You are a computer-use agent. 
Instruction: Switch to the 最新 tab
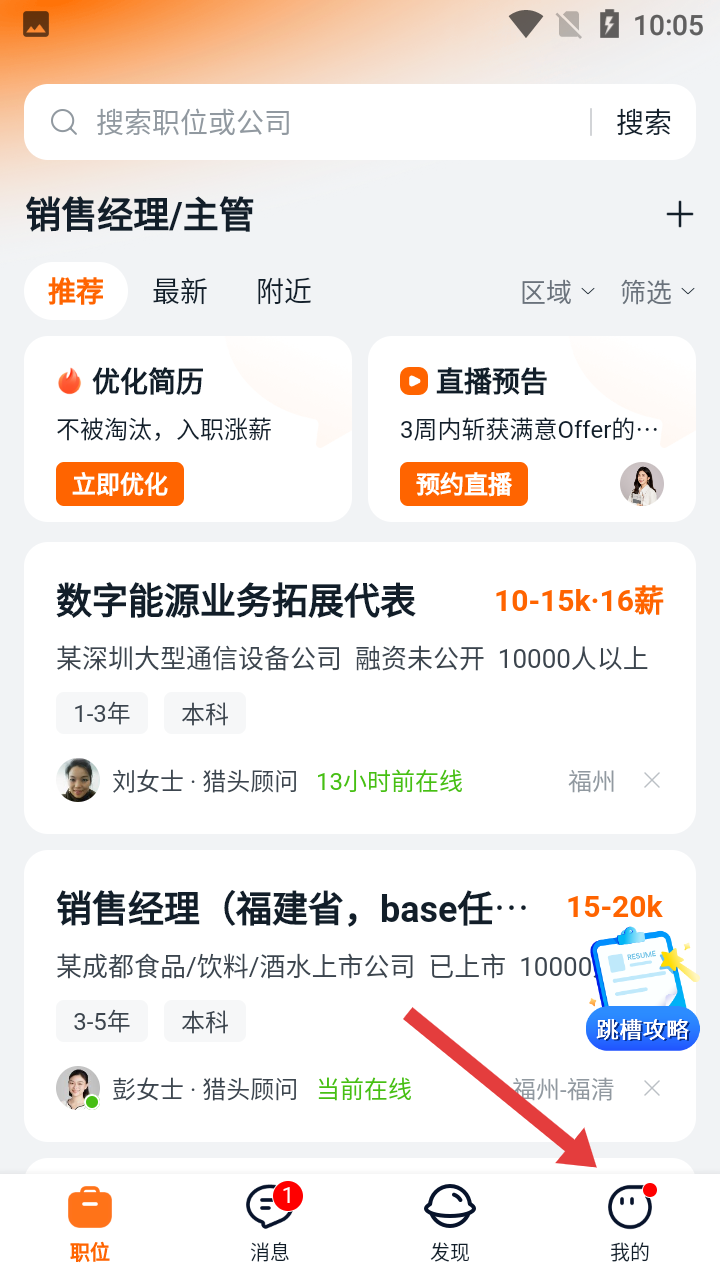pos(180,292)
